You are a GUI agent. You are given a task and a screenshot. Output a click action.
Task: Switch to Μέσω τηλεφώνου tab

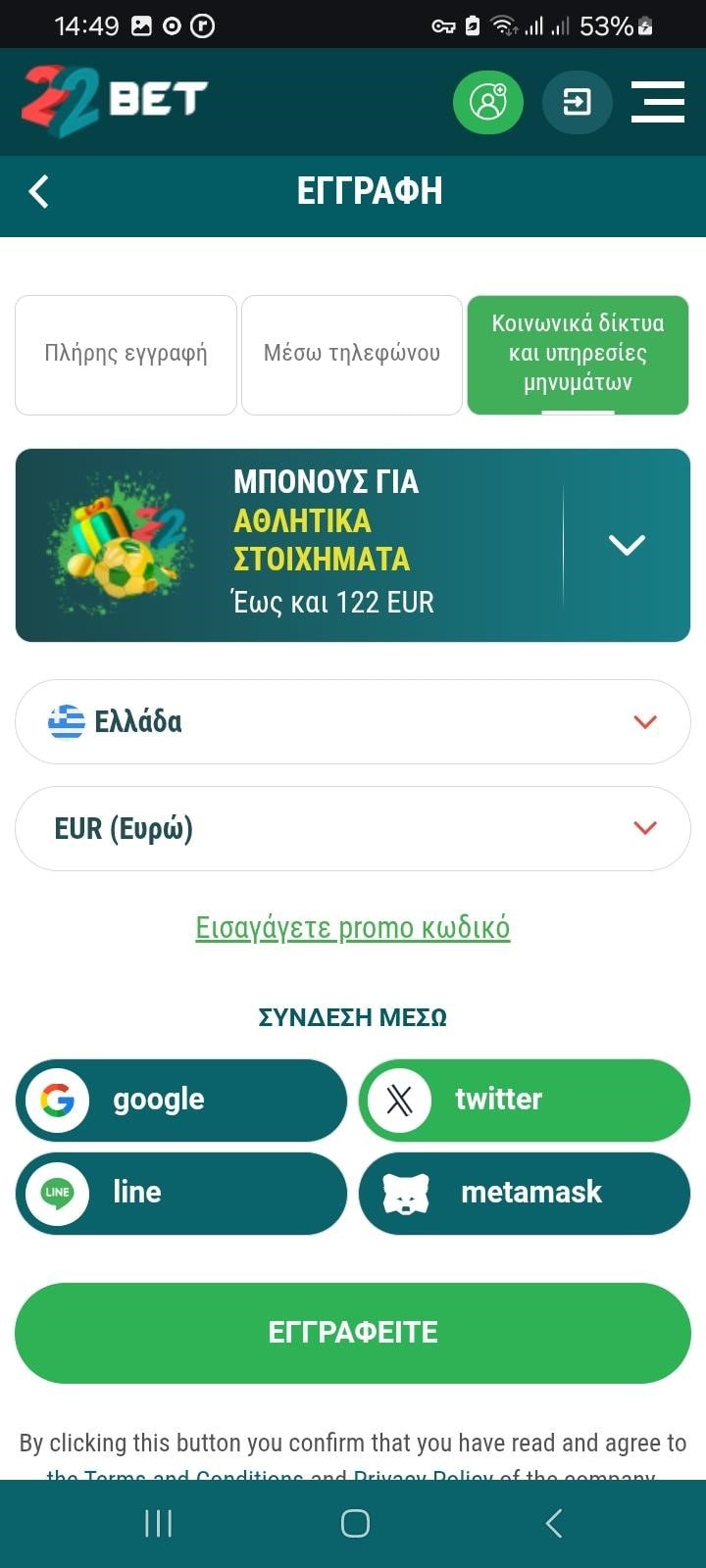351,354
